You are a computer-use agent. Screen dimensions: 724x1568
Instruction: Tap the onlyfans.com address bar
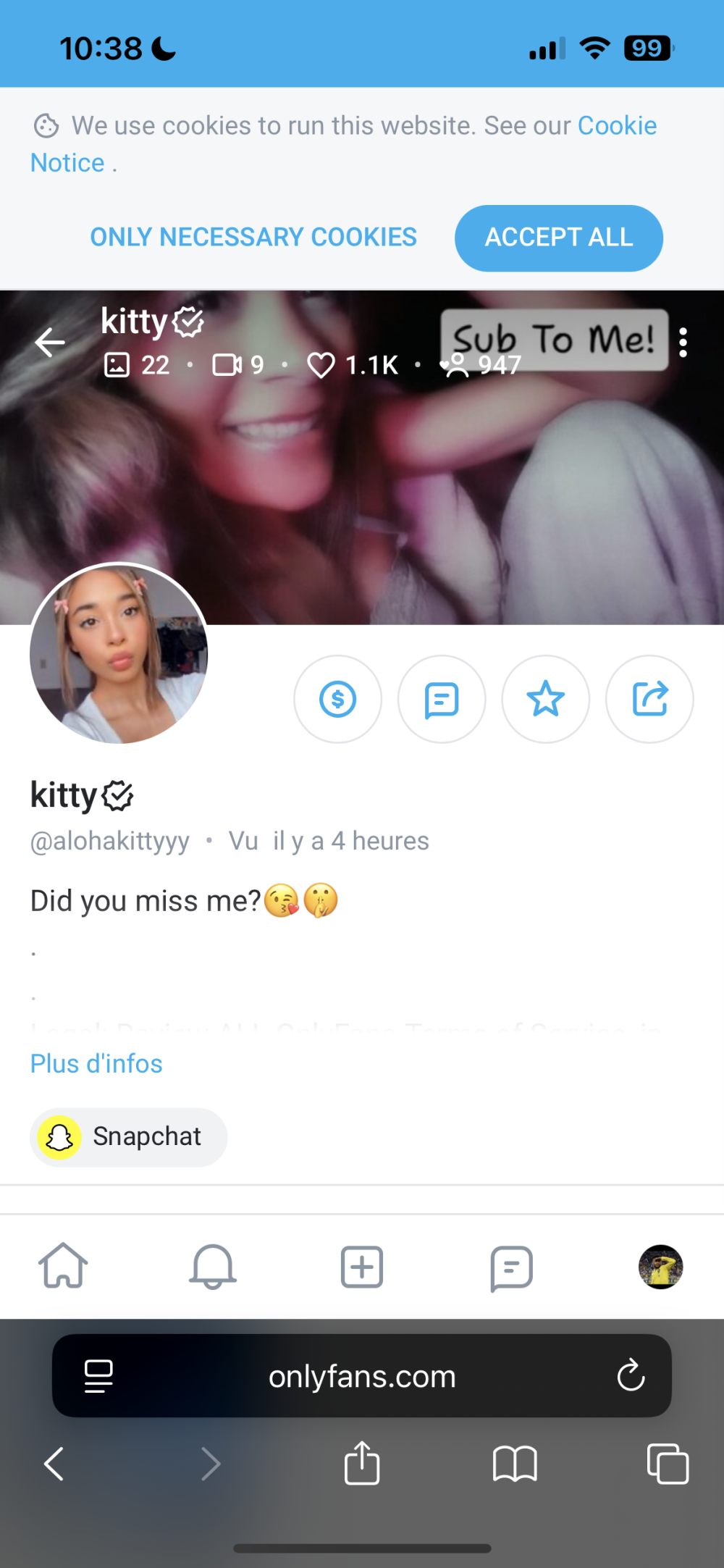[362, 1376]
